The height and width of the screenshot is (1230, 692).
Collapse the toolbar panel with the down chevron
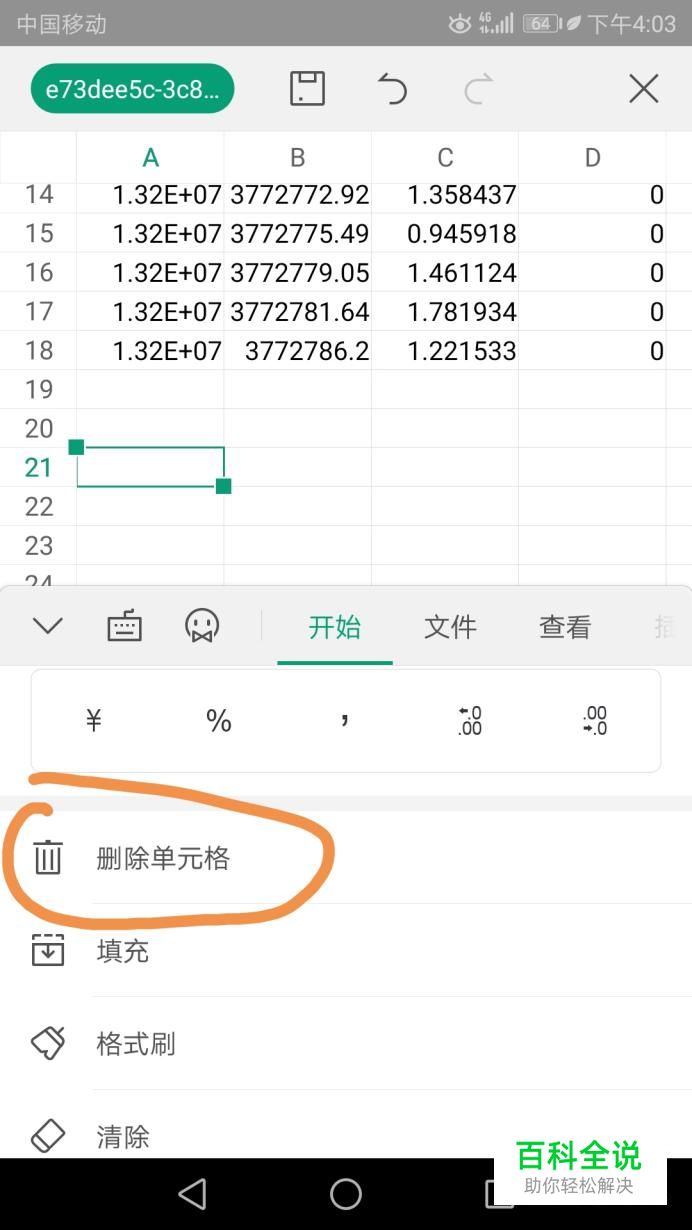[x=47, y=627]
